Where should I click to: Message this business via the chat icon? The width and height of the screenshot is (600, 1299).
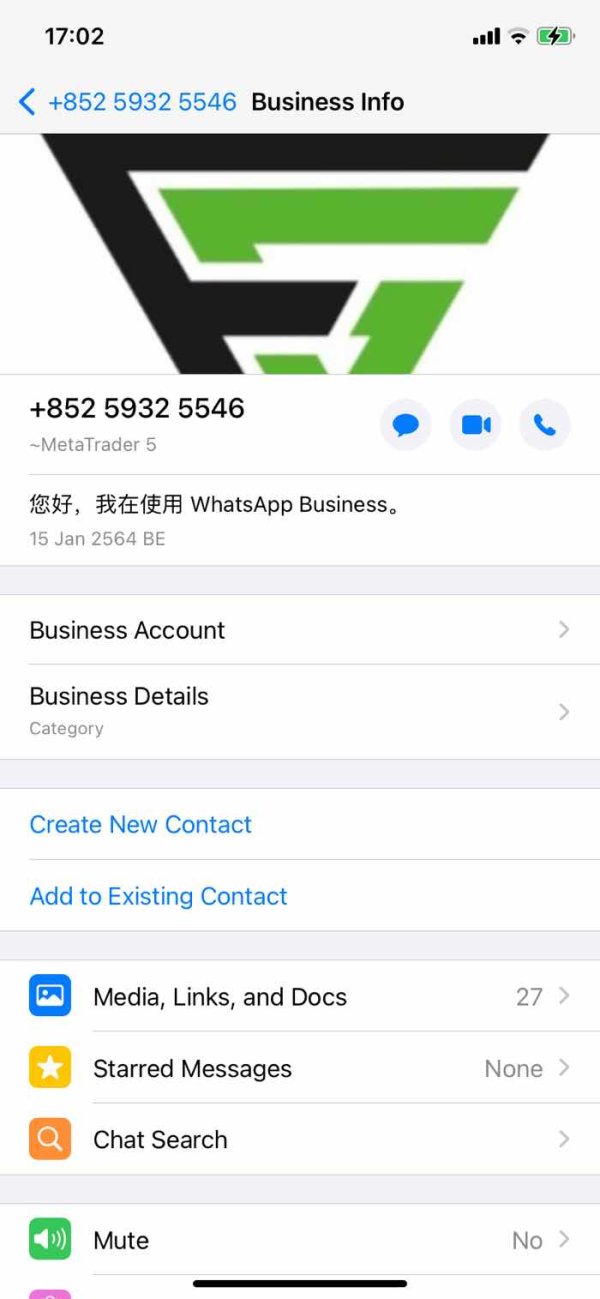point(406,426)
